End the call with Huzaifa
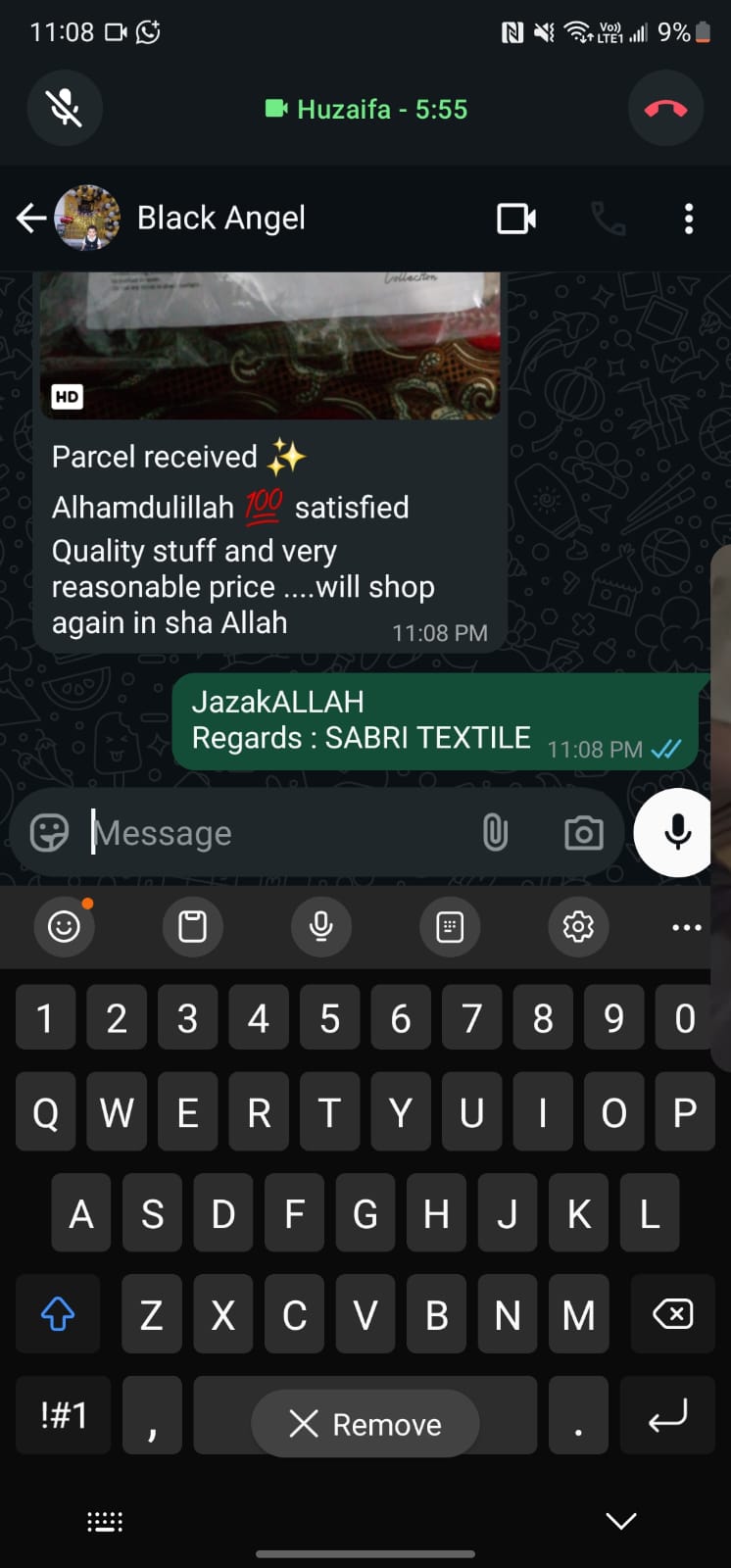The image size is (731, 1568). (x=665, y=109)
